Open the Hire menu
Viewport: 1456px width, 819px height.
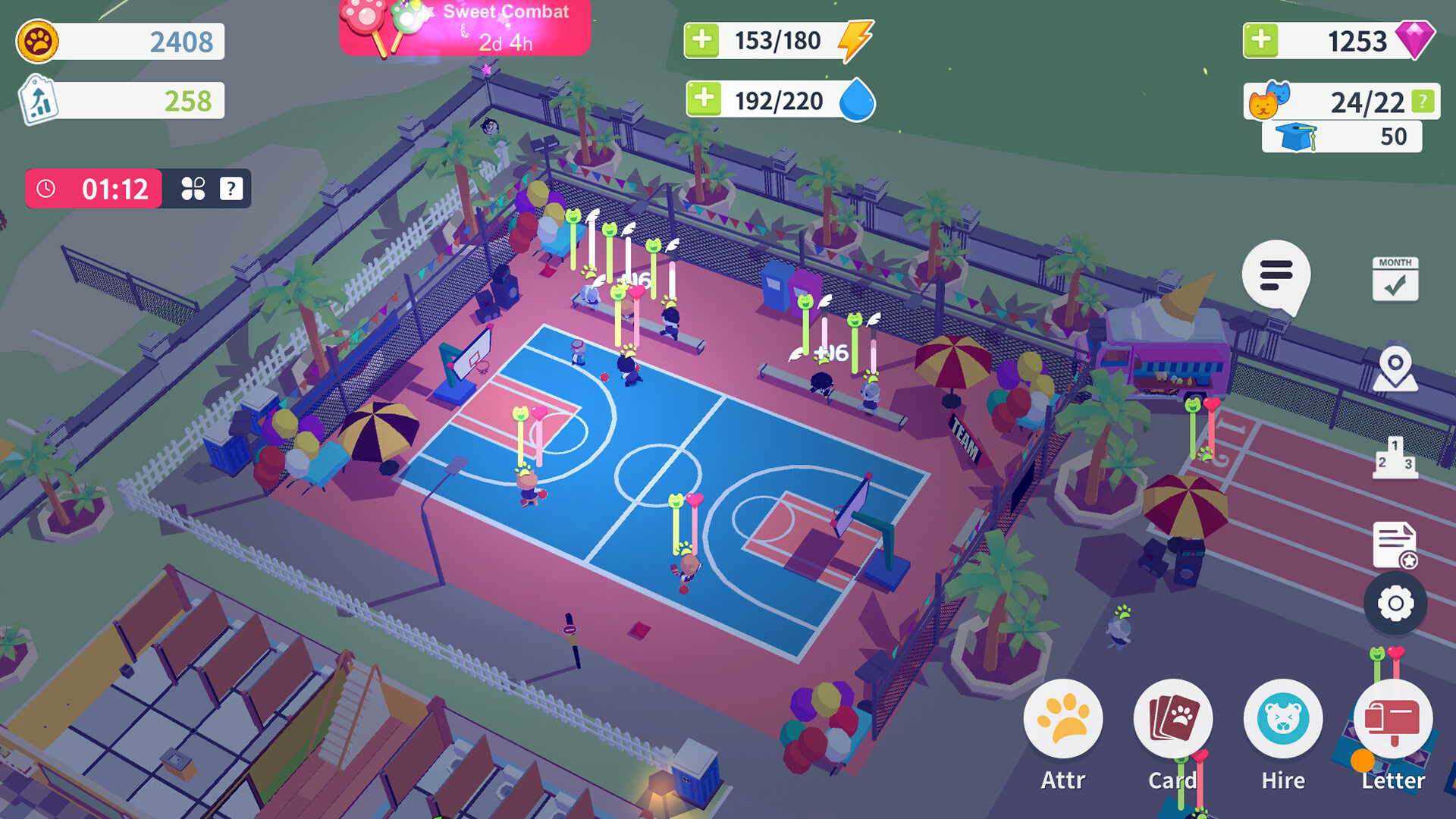click(x=1282, y=719)
